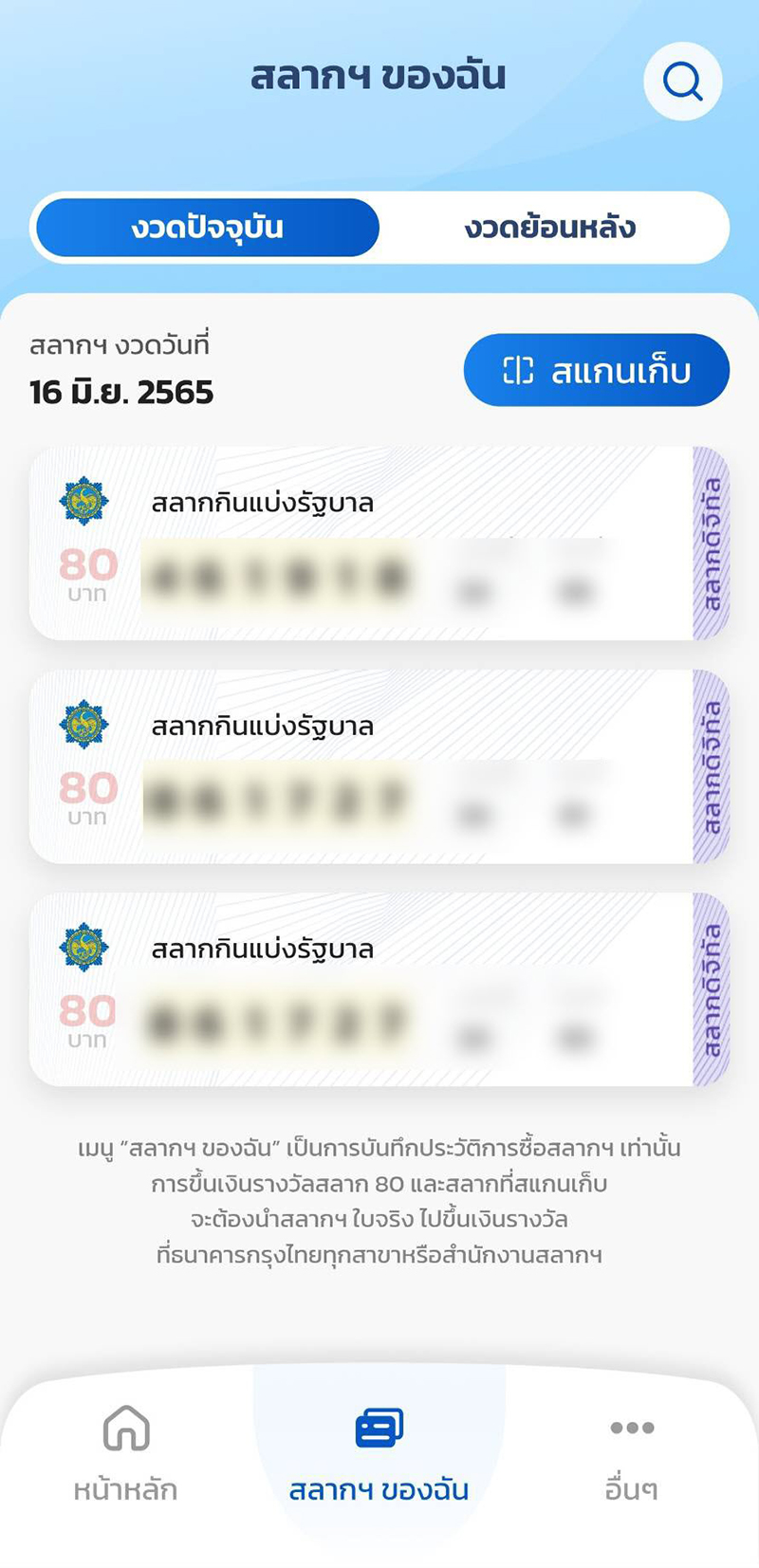Viewport: 759px width, 1568px height.
Task: Open the search icon at top right
Action: point(682,81)
